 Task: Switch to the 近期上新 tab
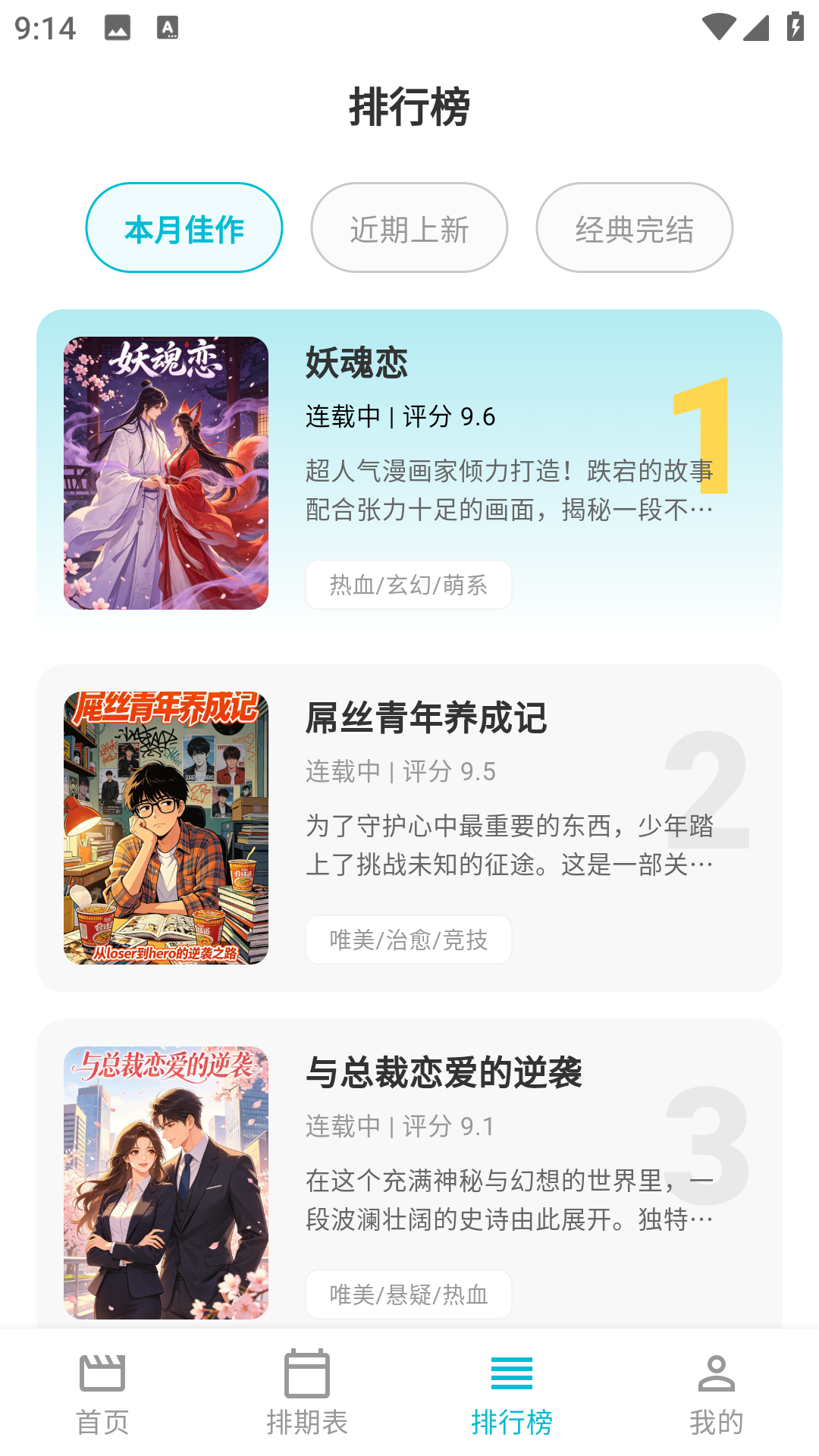[x=409, y=227]
